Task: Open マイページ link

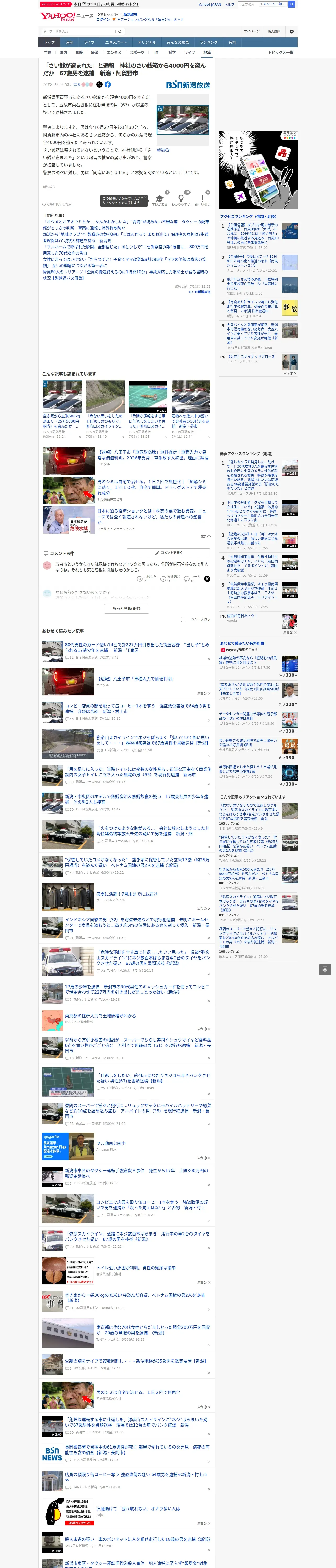Action: point(252,32)
